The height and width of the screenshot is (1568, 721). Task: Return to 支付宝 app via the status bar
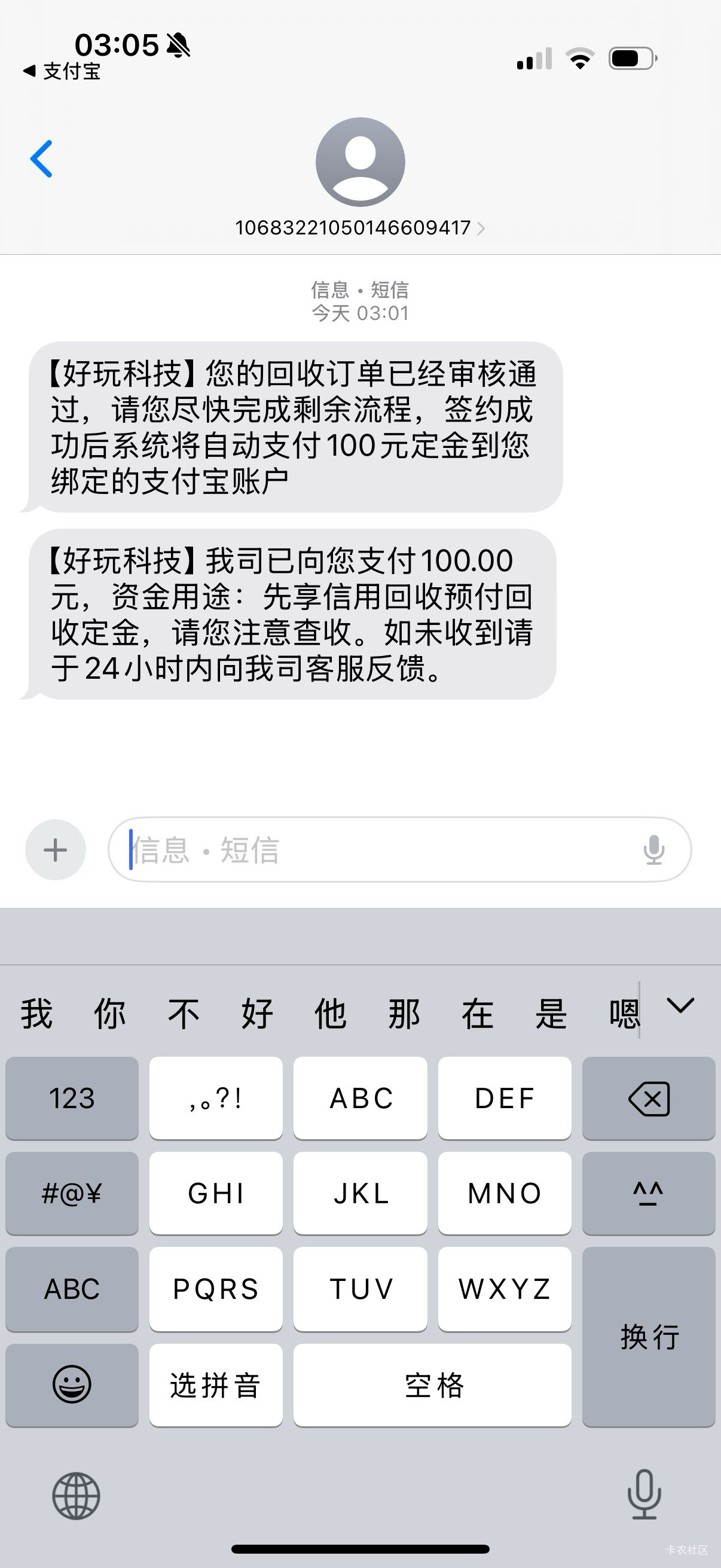pos(62,71)
